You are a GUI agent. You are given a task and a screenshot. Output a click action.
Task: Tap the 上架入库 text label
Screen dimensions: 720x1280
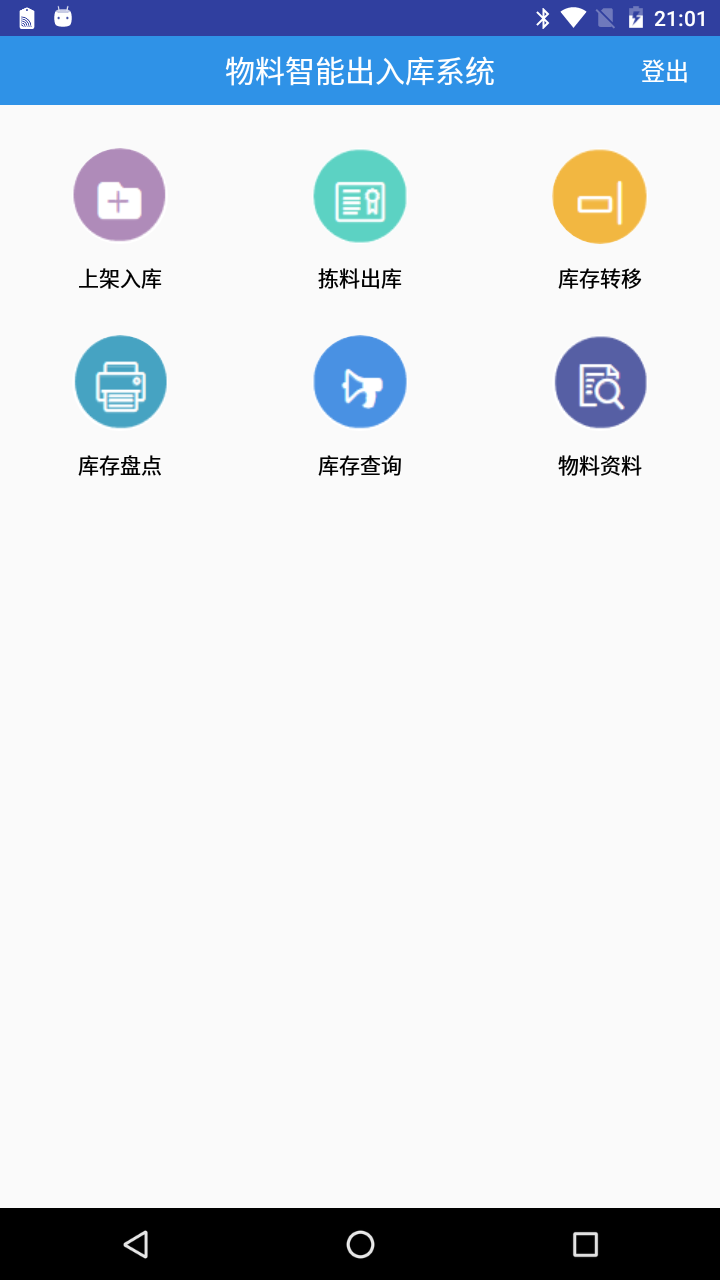point(120,279)
